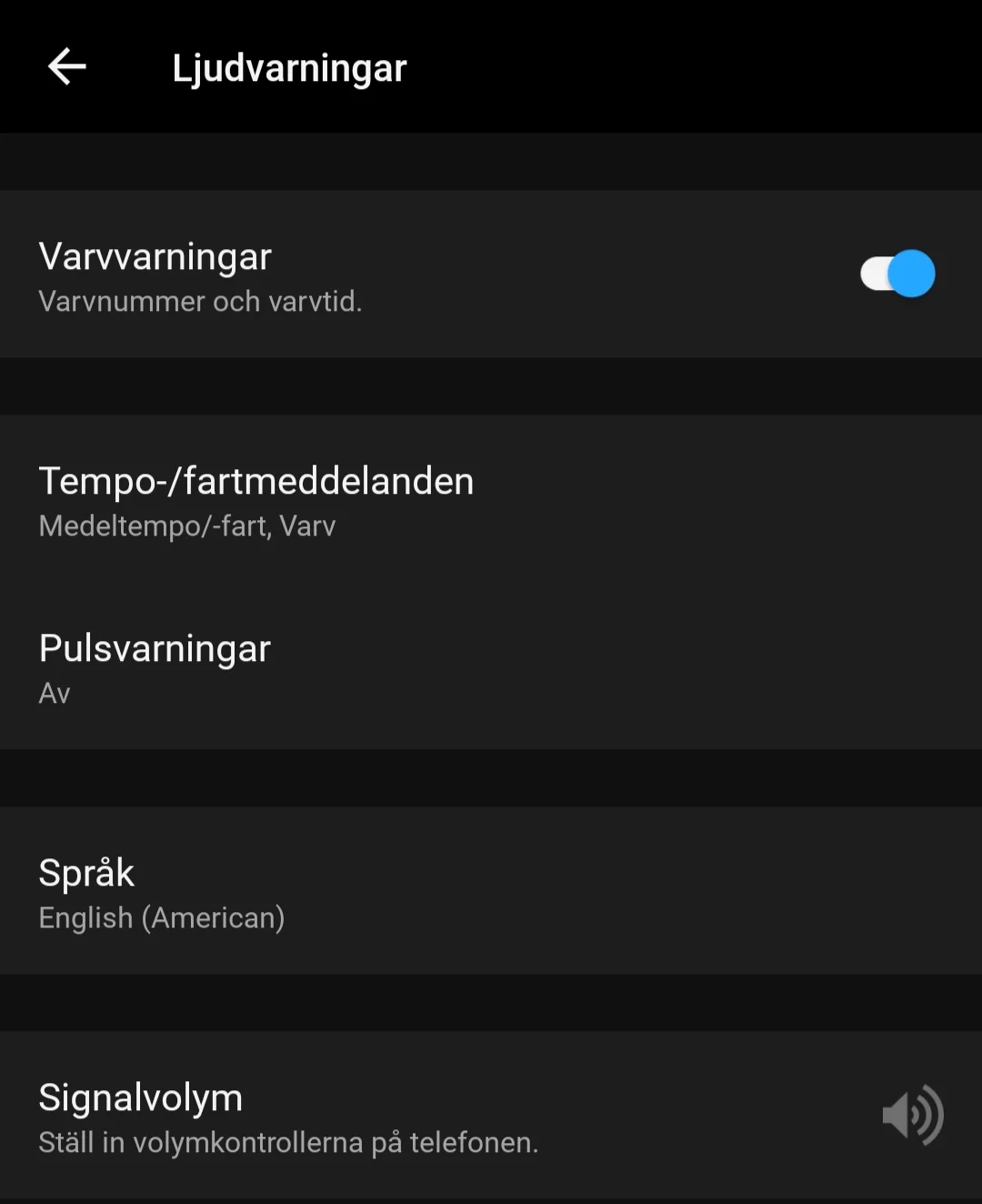Open Tempo-/fartmeddelanden settings
The width and height of the screenshot is (982, 1204).
pos(491,500)
